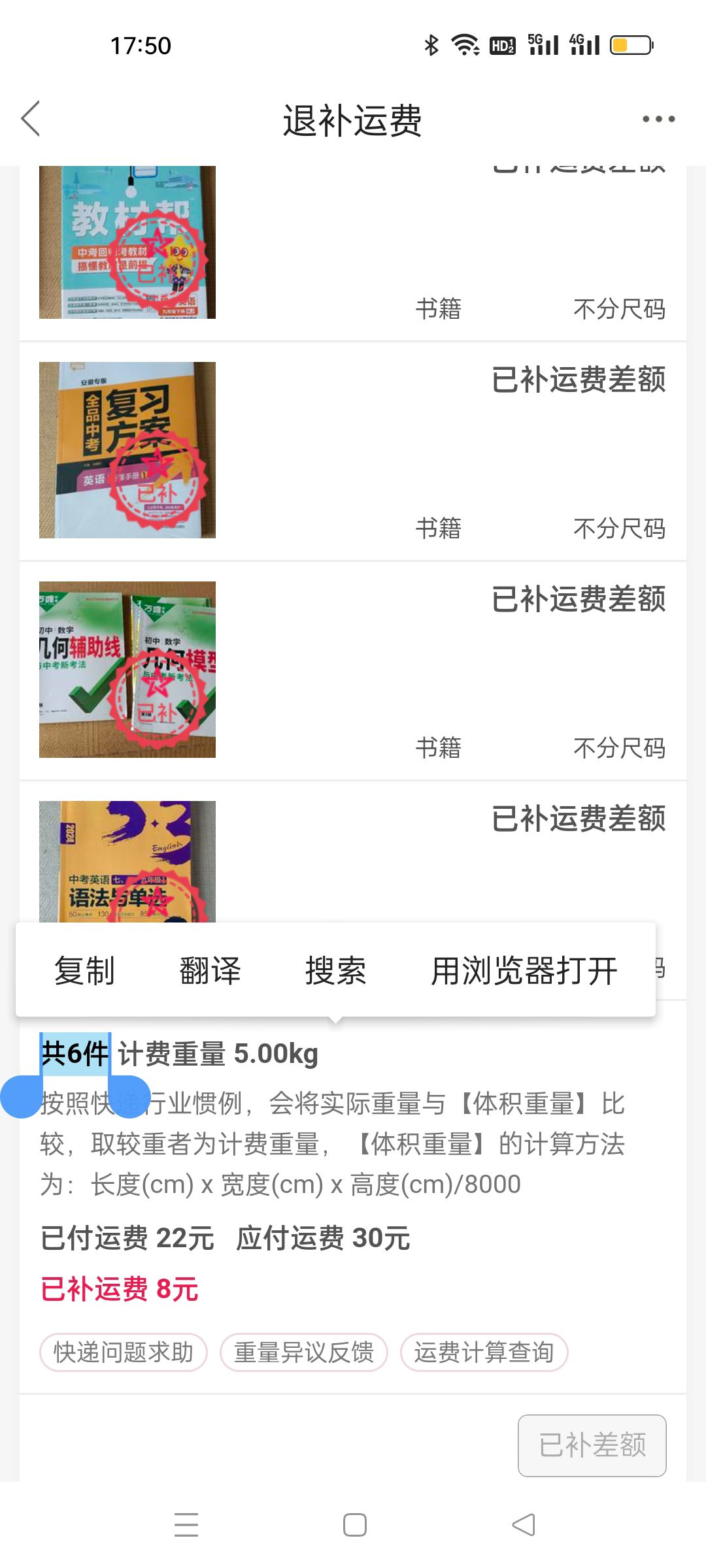The image size is (706, 1568).
Task: Open the 复习方案 book item
Action: [127, 450]
